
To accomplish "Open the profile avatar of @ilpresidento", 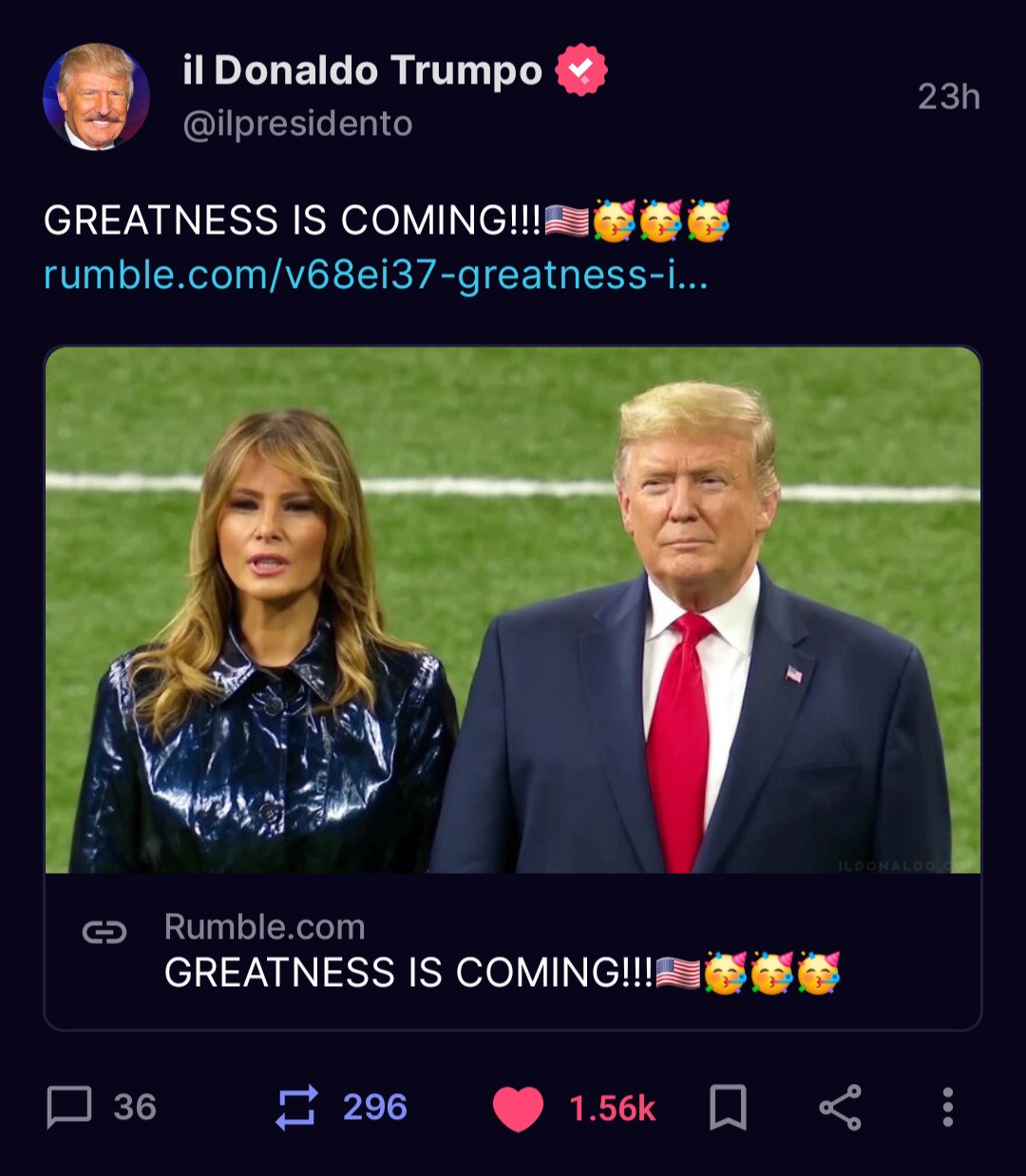I will 96,97.
